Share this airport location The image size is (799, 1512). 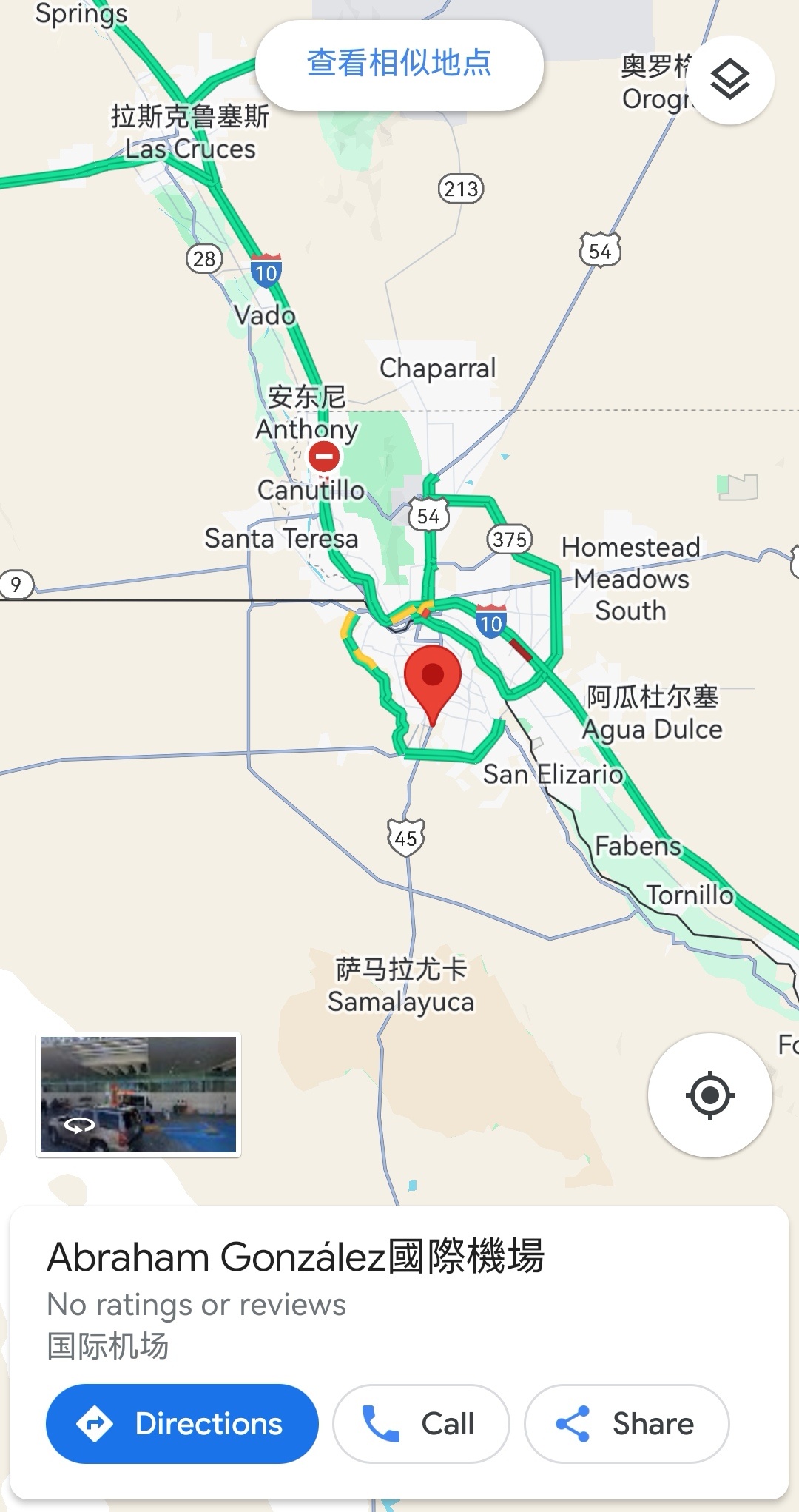point(627,1423)
